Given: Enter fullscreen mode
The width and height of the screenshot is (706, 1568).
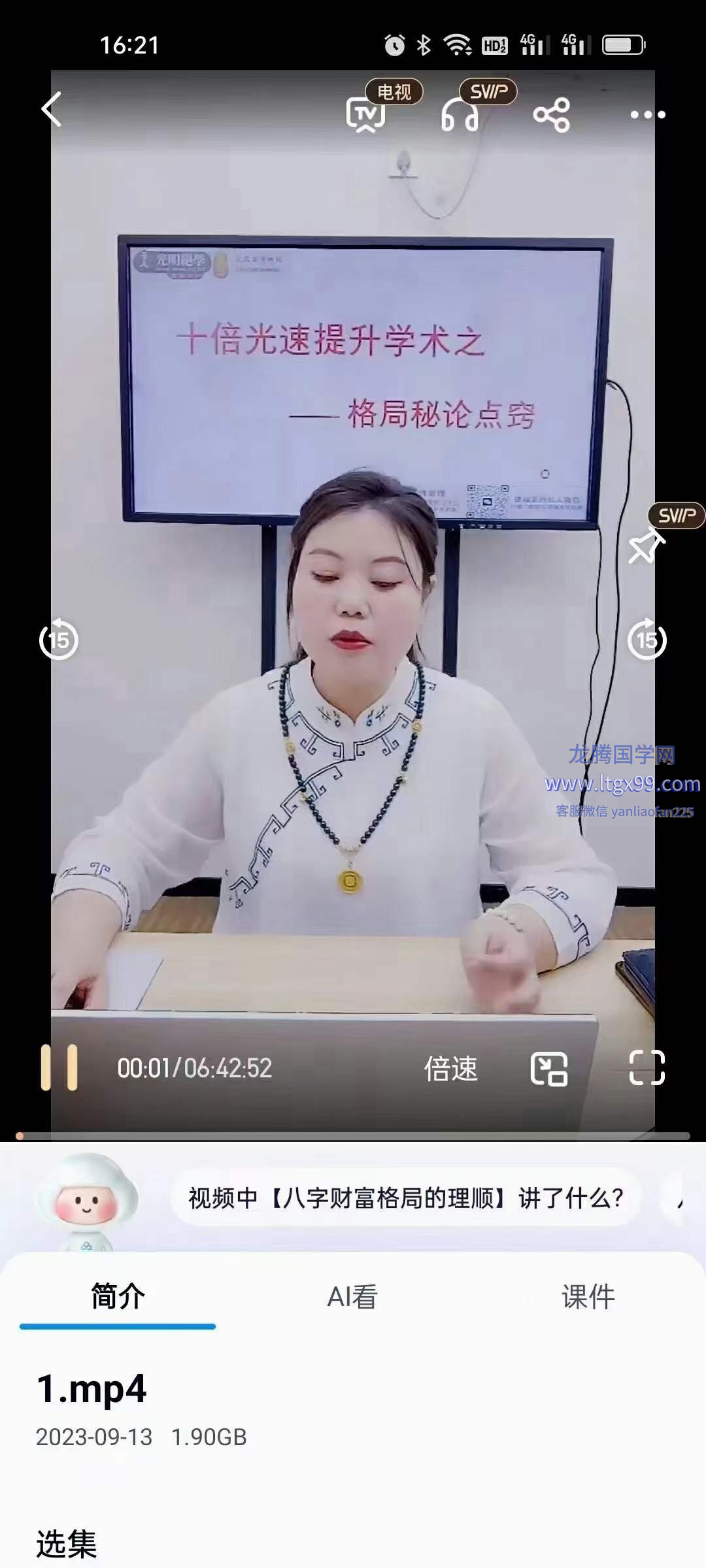Looking at the screenshot, I should tap(647, 1068).
